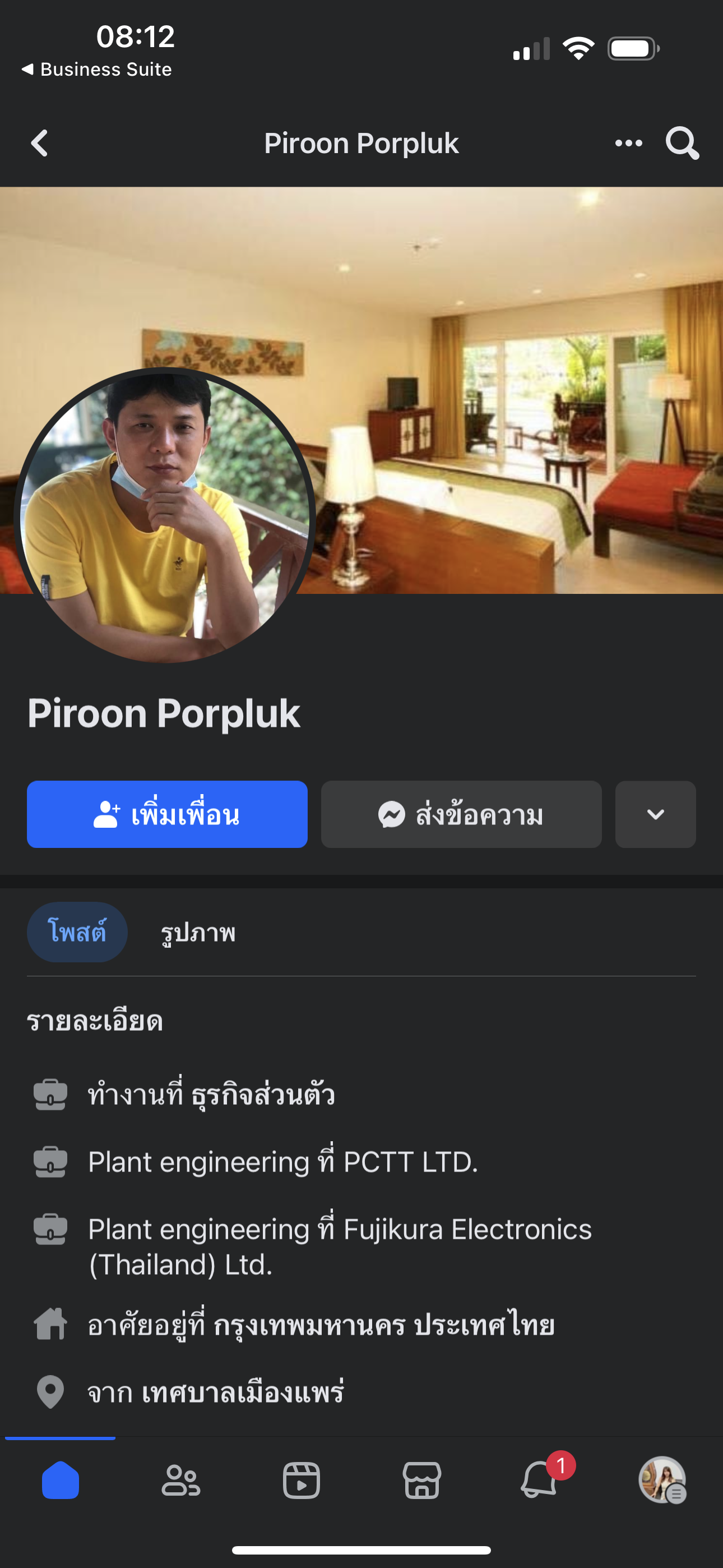Search within this profile
Viewport: 723px width, 1568px height.
coord(682,144)
